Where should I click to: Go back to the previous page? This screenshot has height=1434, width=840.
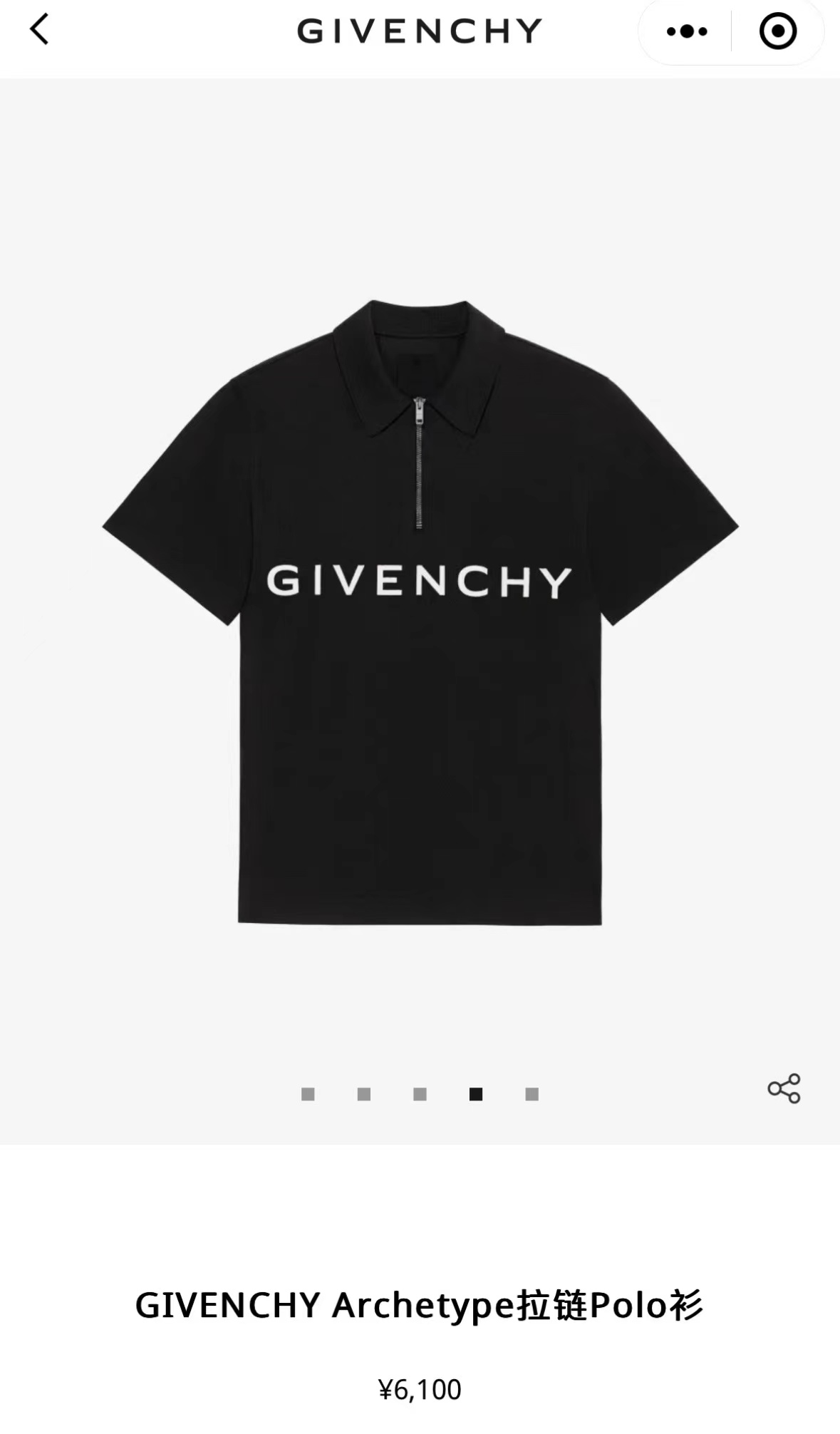40,30
